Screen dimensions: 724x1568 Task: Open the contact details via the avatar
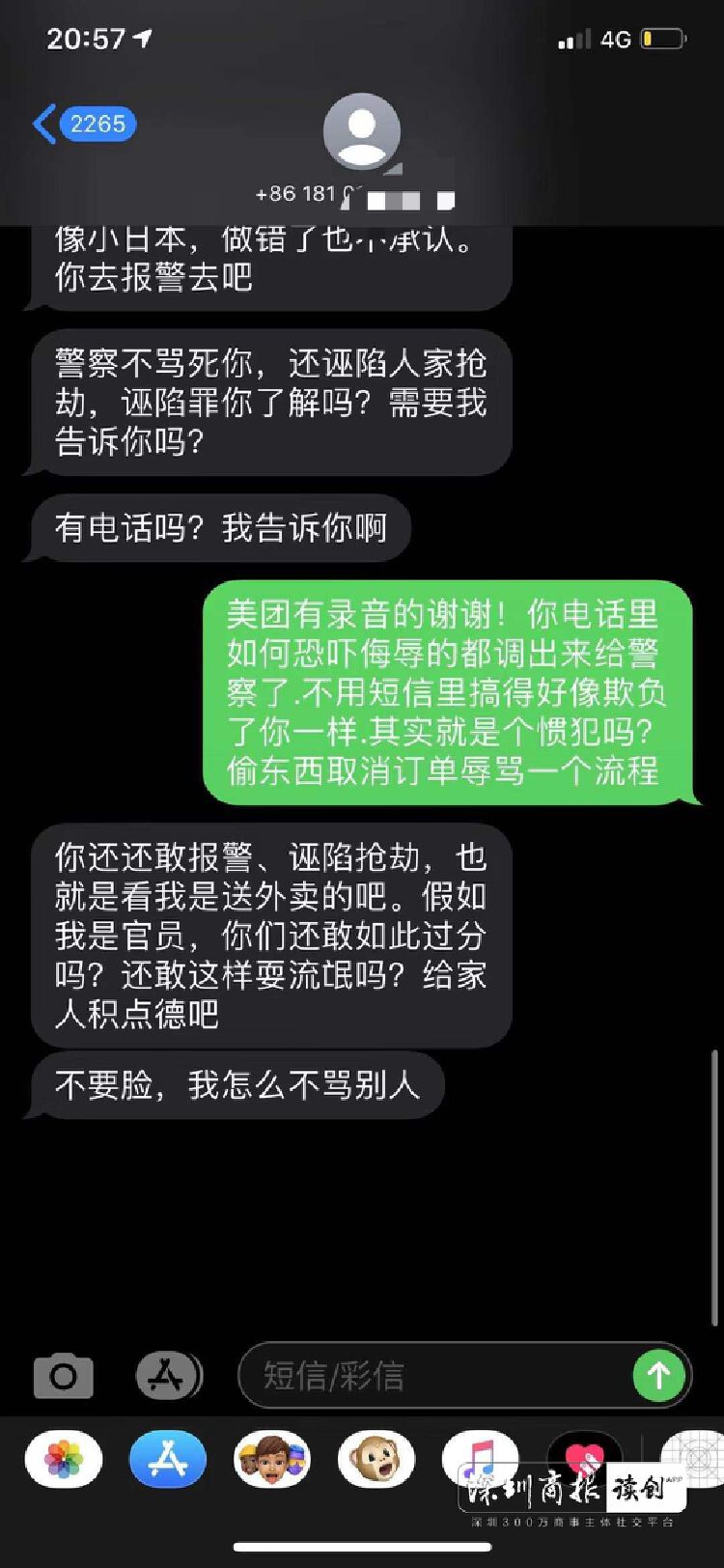(362, 132)
